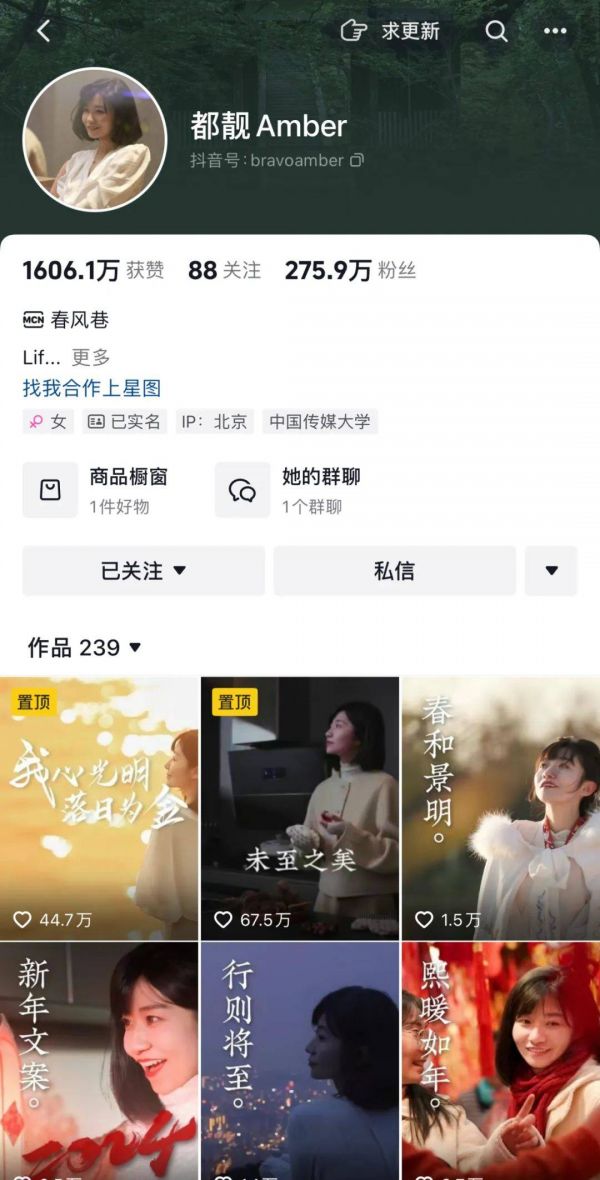
Task: Play pinned video 未至之美
Action: 299,808
